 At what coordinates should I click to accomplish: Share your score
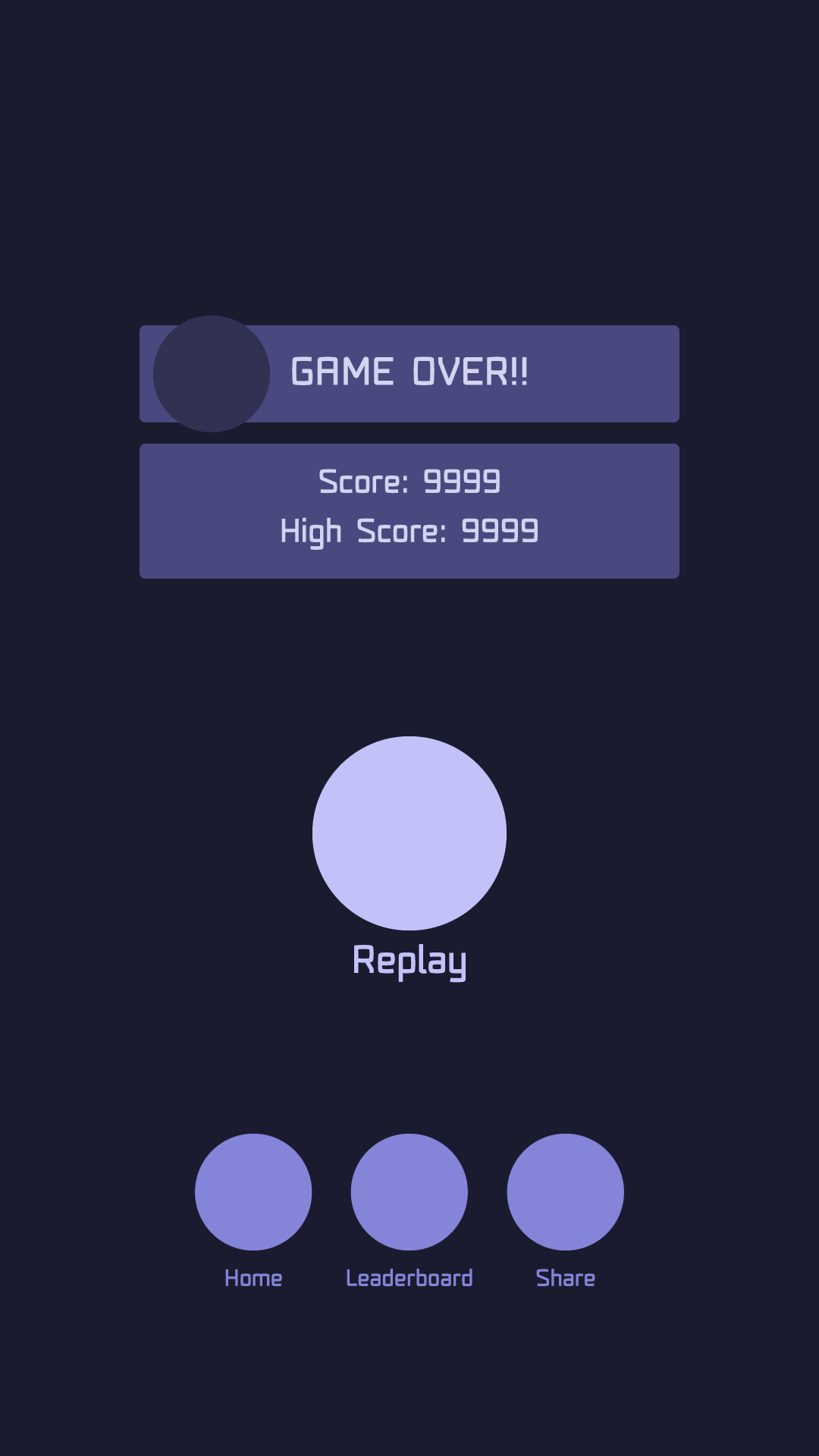(x=566, y=1192)
